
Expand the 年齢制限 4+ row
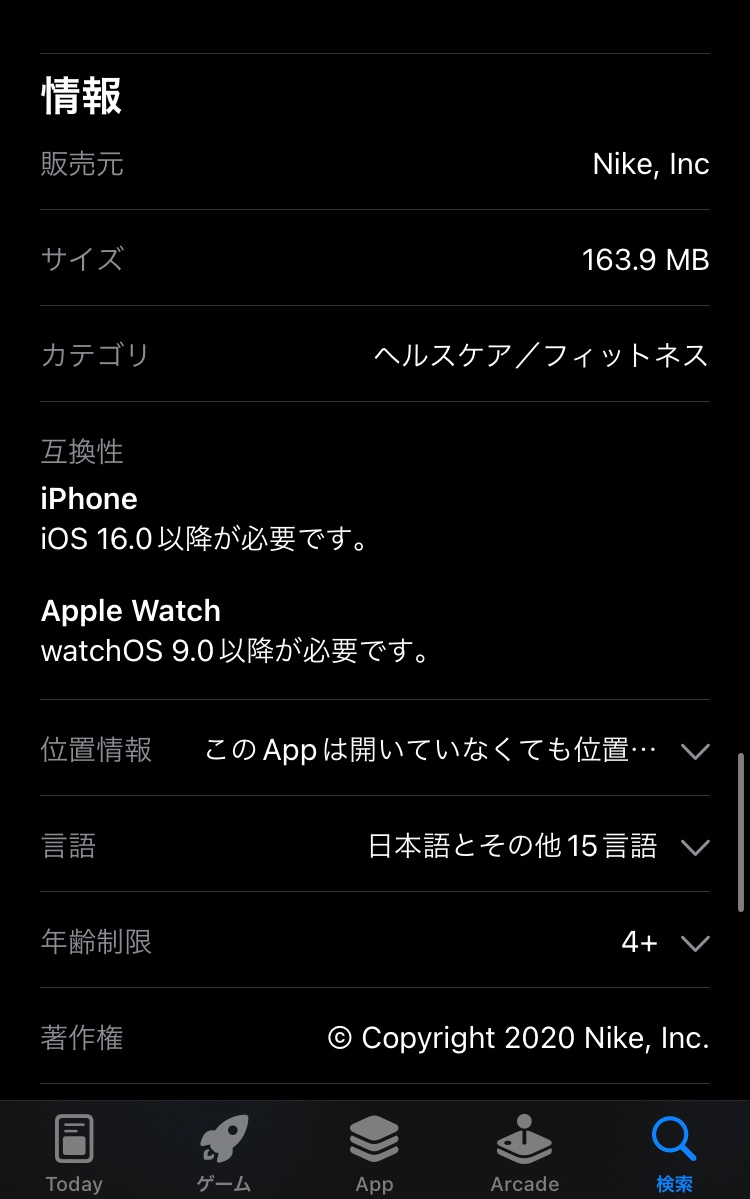(694, 943)
